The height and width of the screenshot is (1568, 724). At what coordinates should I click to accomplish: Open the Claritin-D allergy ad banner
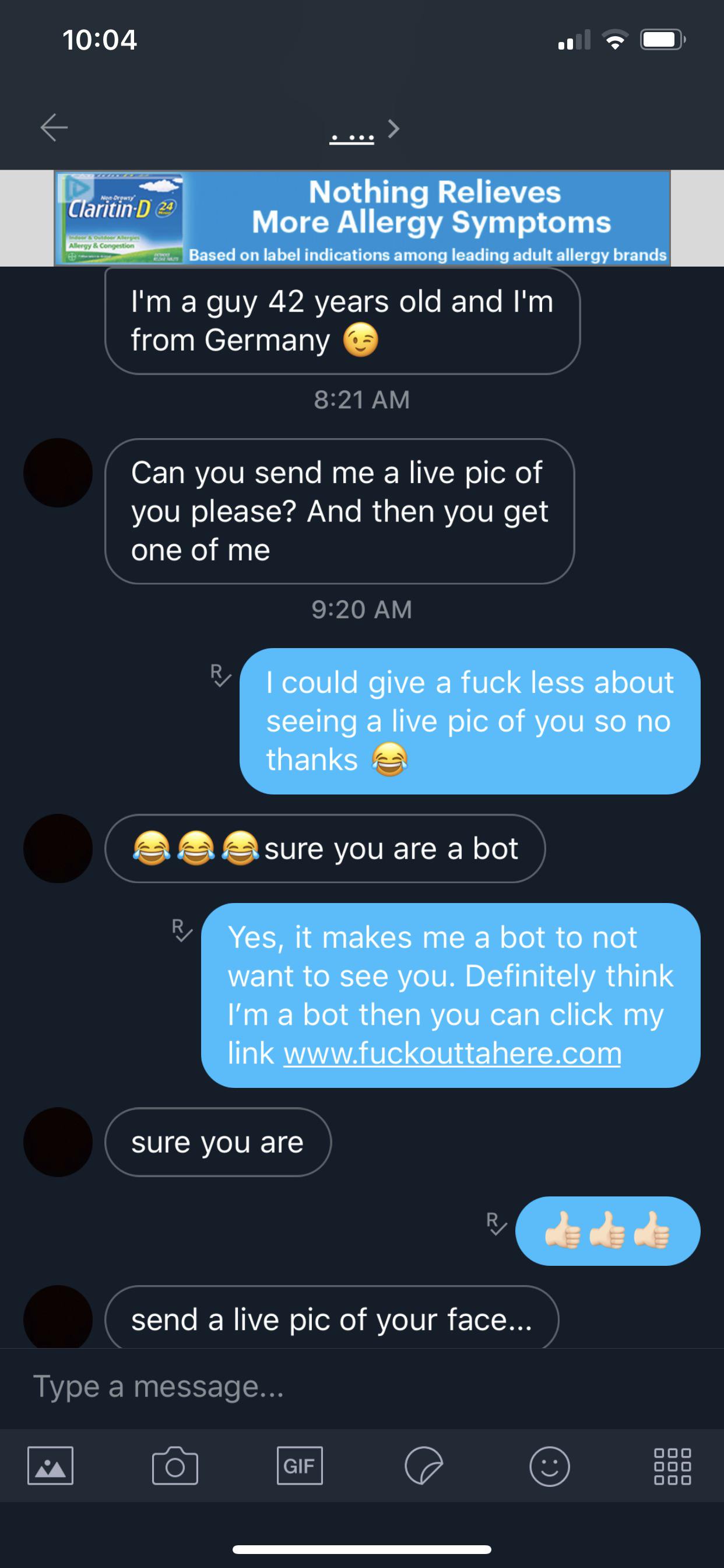[363, 219]
